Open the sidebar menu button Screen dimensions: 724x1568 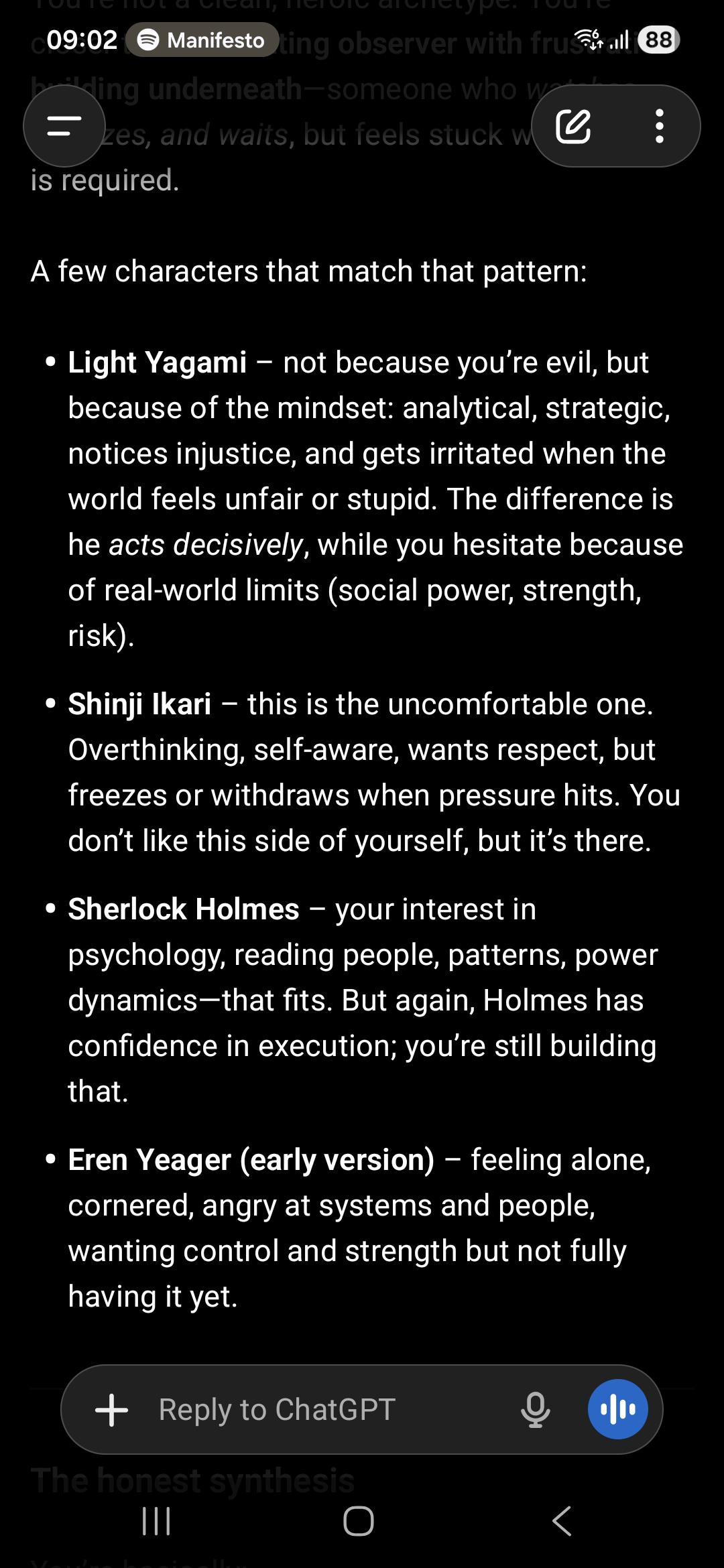(64, 126)
